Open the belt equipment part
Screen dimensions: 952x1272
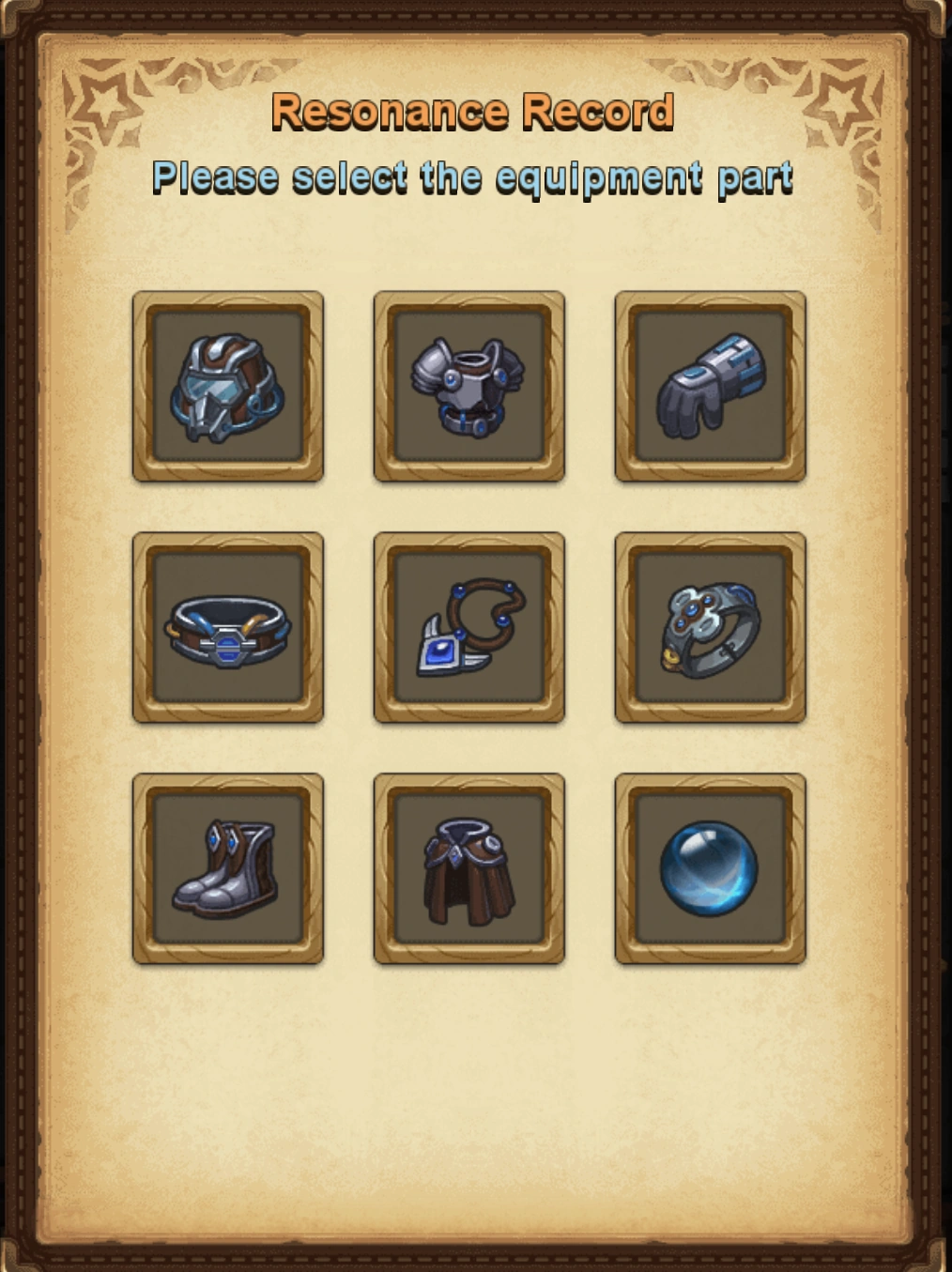(228, 628)
